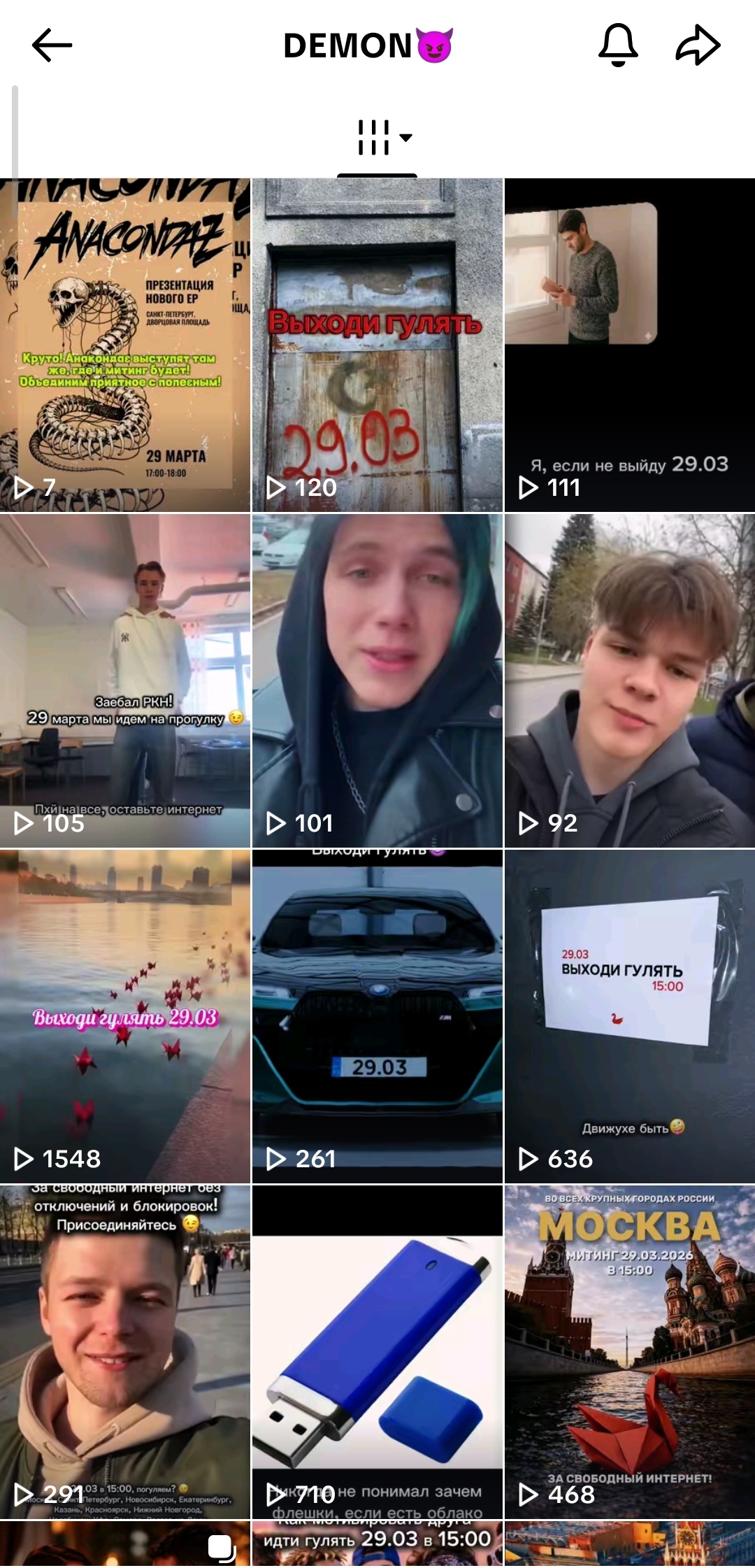Open the Москва poster video with 468 views
755x1568 pixels.
(x=629, y=1352)
